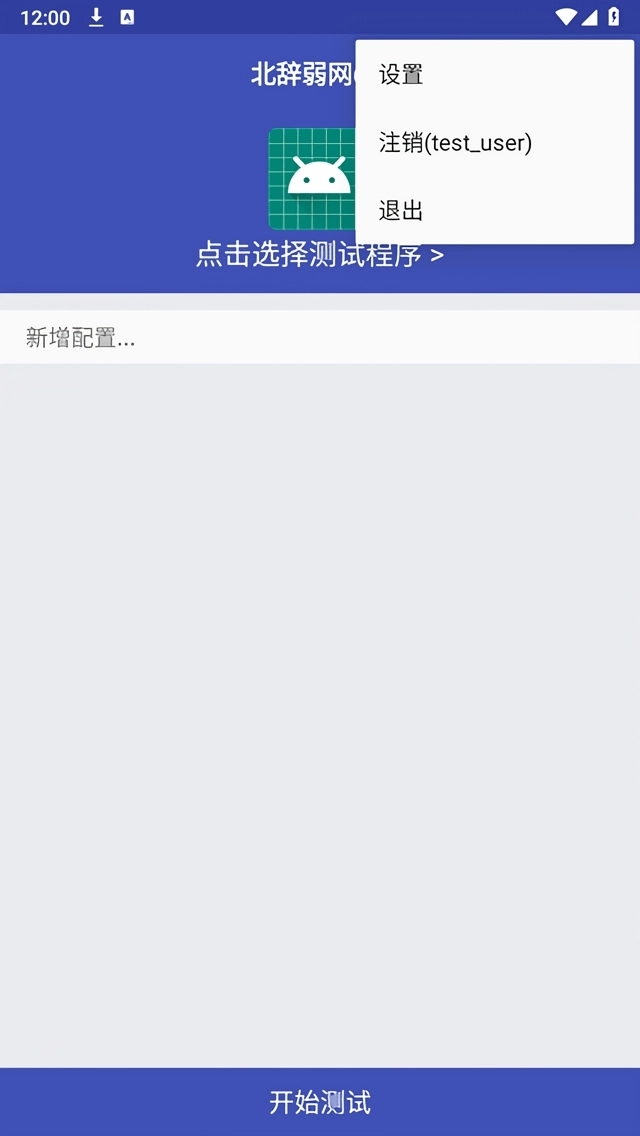Open the 新增配置... row
The image size is (640, 1136).
point(320,338)
